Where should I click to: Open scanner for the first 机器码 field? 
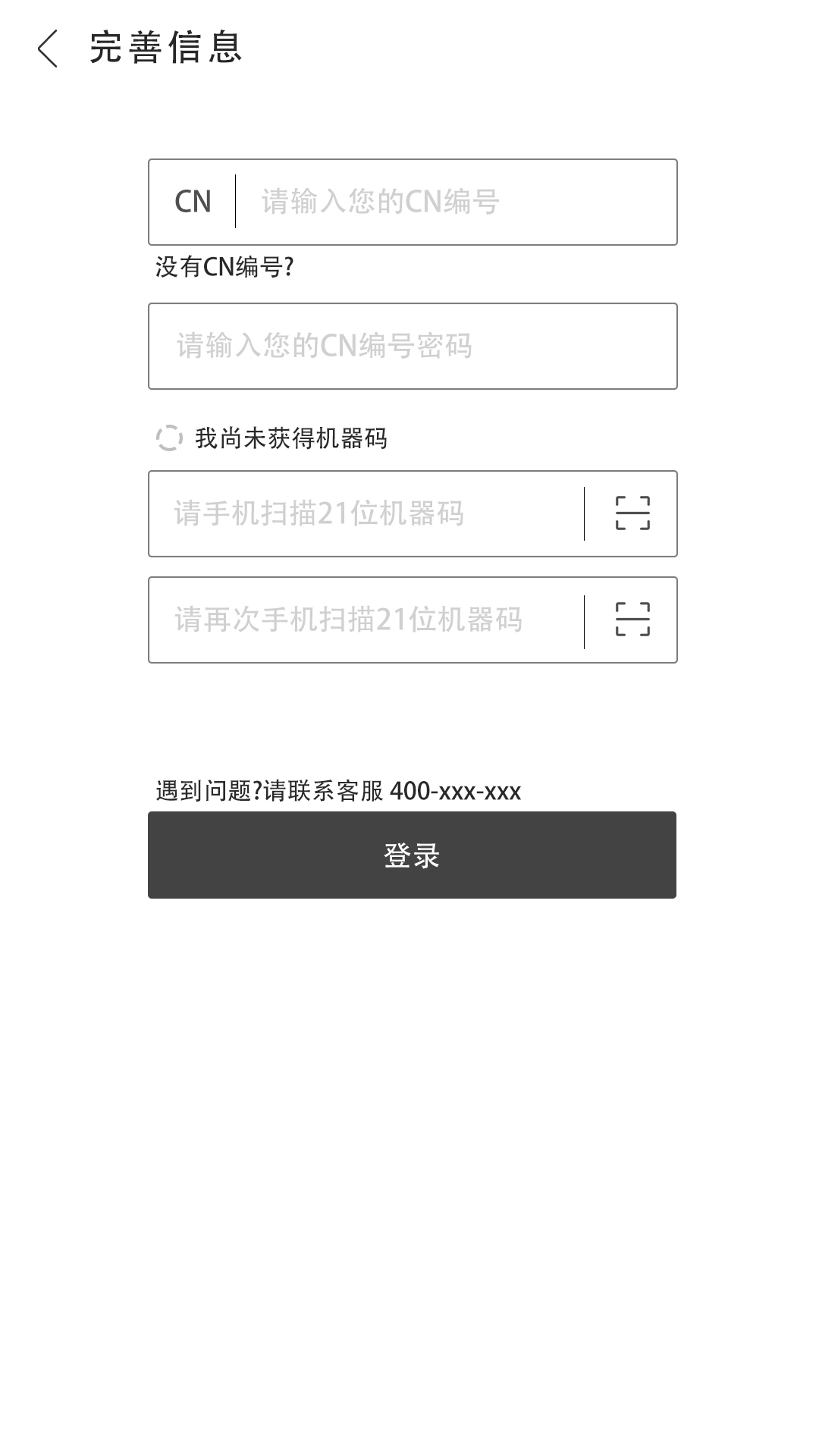point(632,513)
